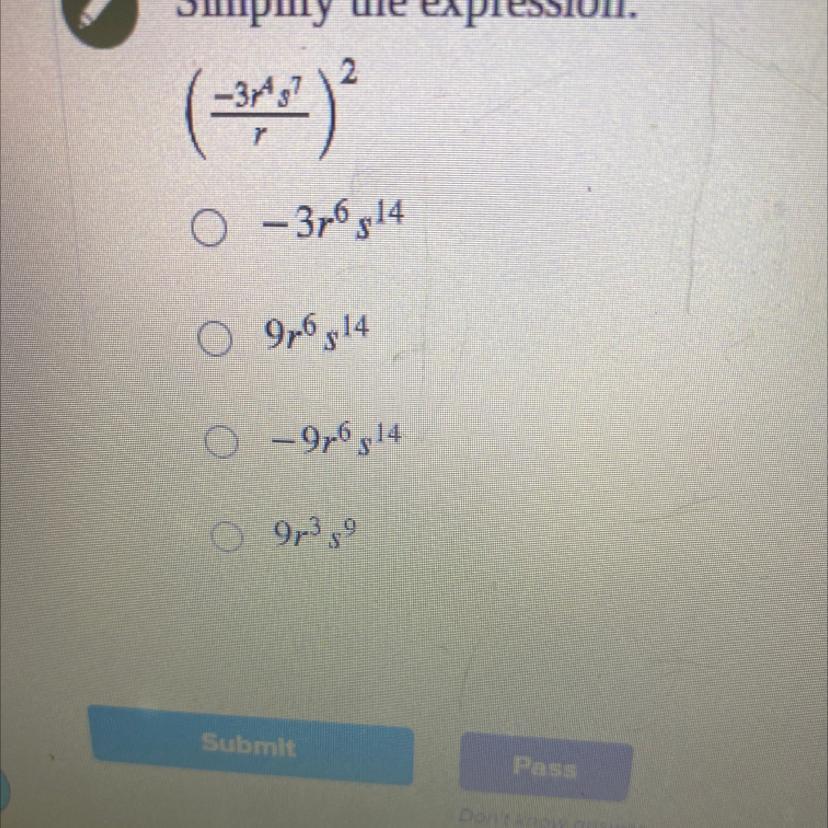Skip this question with Pass

point(545,768)
